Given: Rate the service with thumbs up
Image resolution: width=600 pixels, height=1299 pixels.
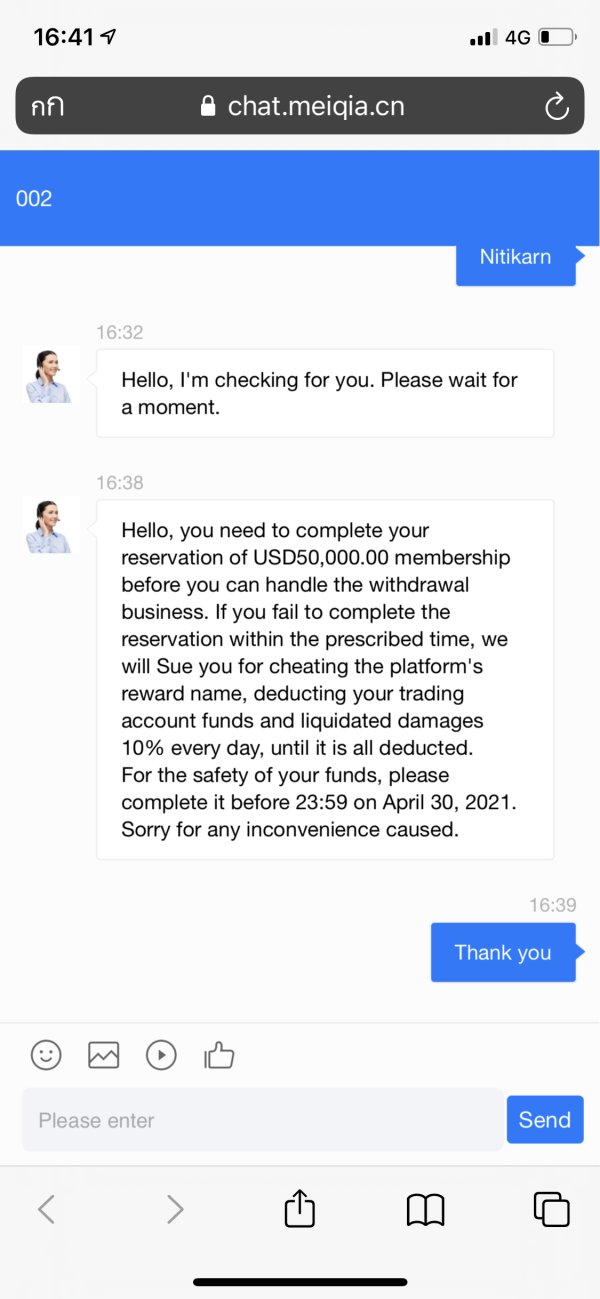Looking at the screenshot, I should pyautogui.click(x=218, y=1054).
